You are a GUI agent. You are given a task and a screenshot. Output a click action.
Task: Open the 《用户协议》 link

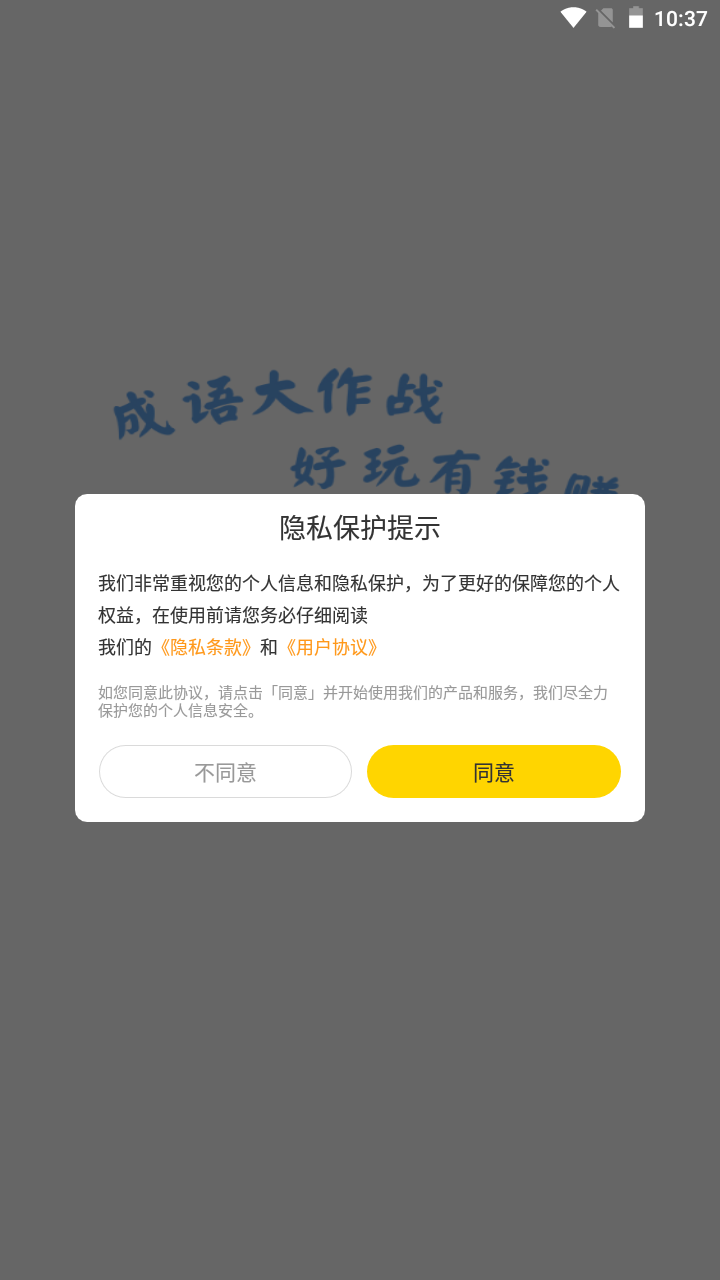point(332,647)
